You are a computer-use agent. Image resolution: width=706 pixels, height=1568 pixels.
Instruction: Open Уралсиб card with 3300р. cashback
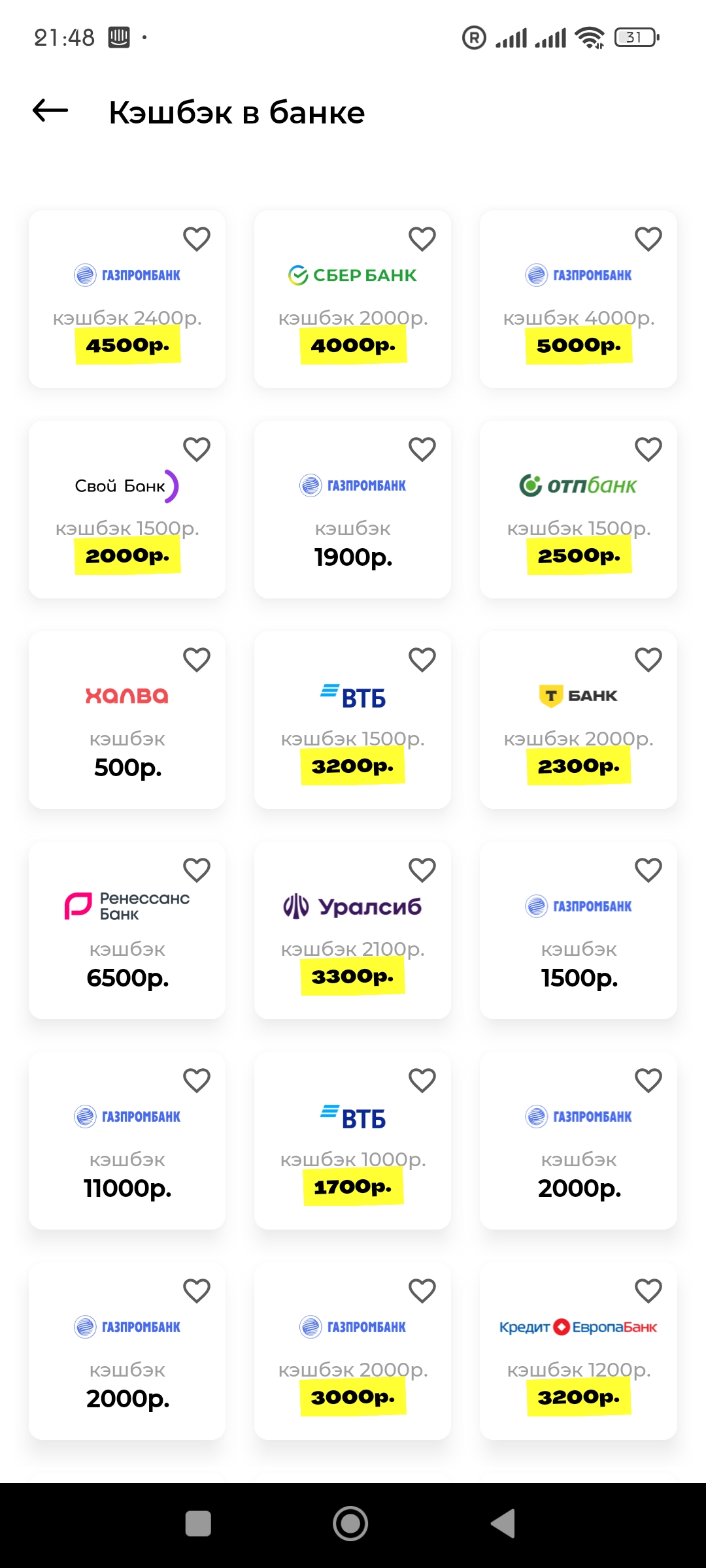(352, 938)
